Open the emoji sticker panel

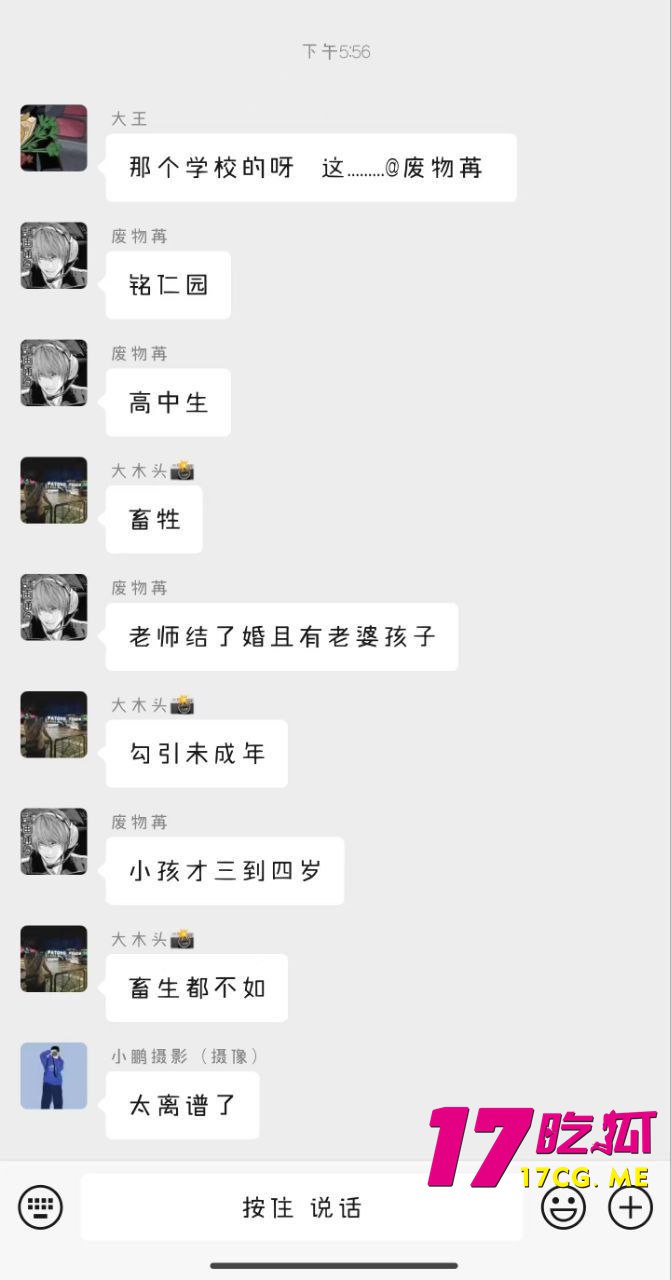[564, 1208]
